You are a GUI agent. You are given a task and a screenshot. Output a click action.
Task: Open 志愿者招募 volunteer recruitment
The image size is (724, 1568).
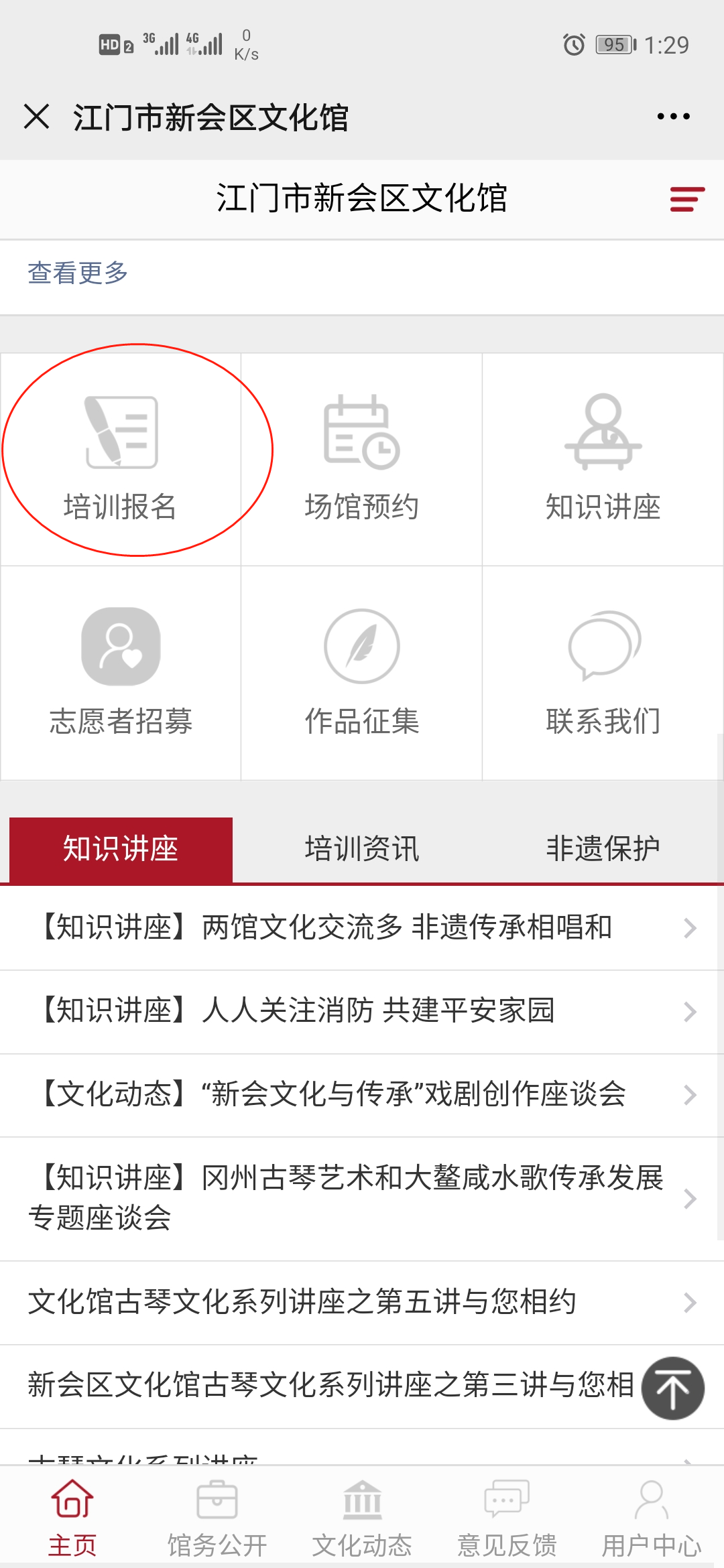click(121, 673)
